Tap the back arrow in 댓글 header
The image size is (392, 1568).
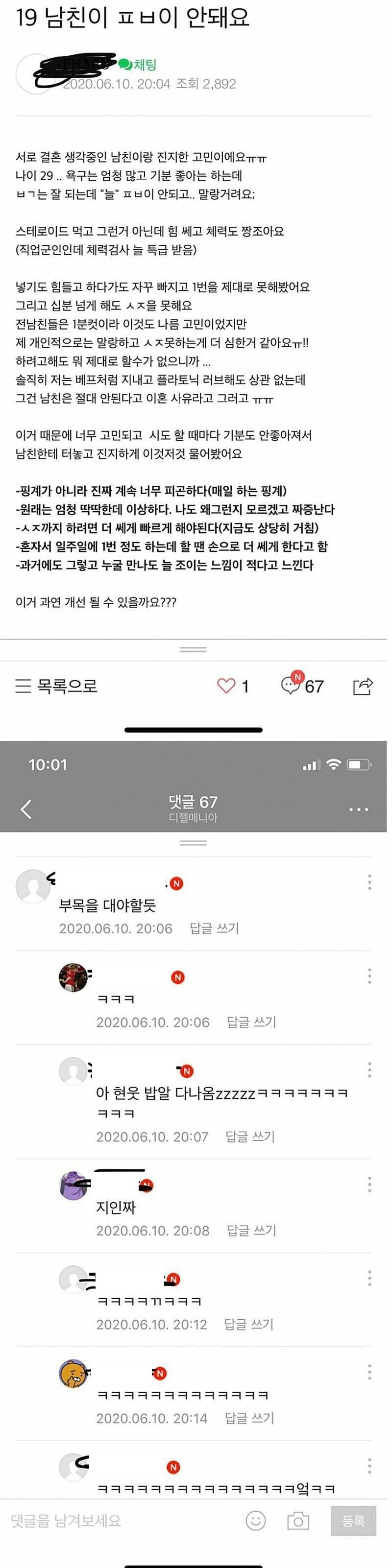click(26, 809)
